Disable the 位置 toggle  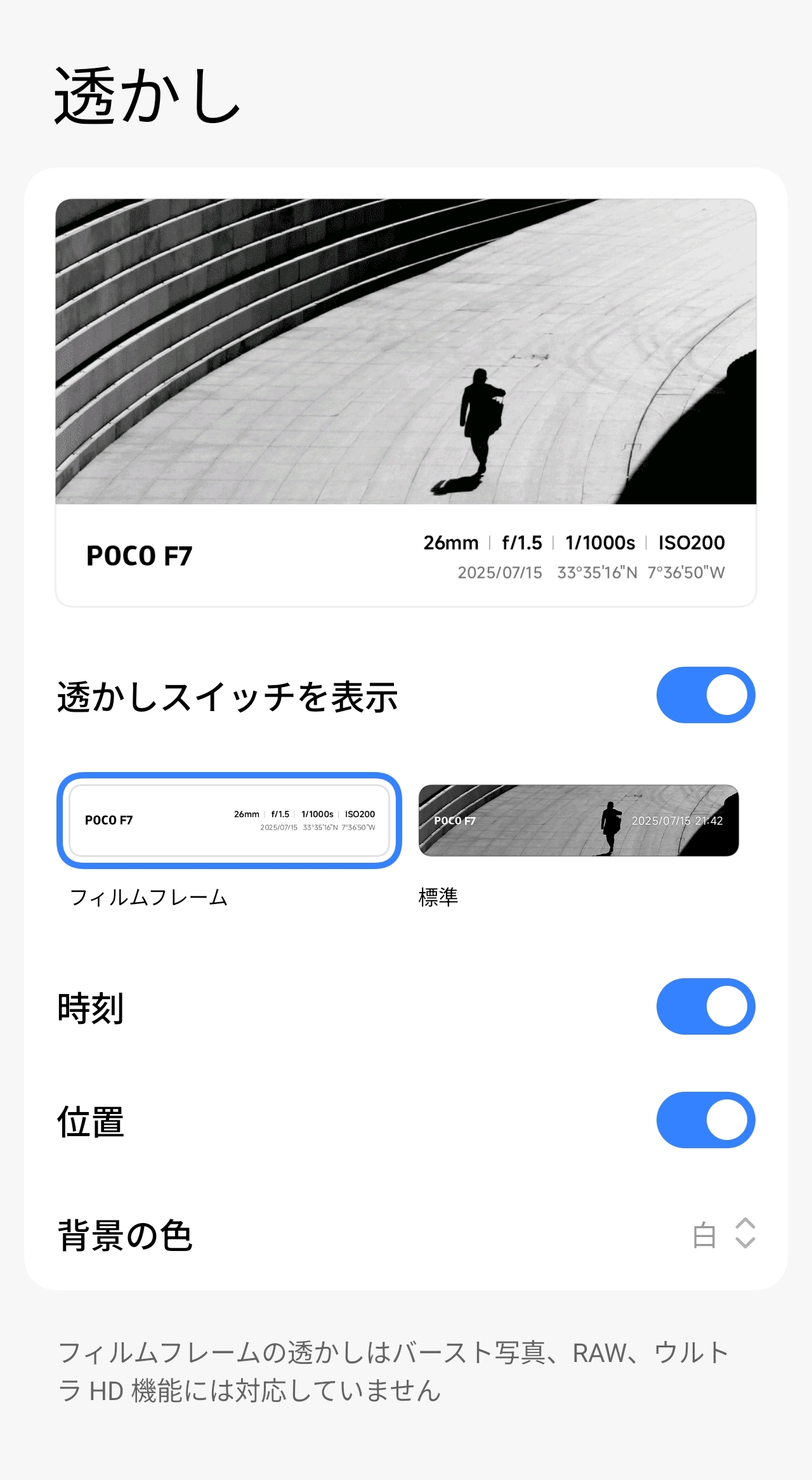[x=705, y=1120]
